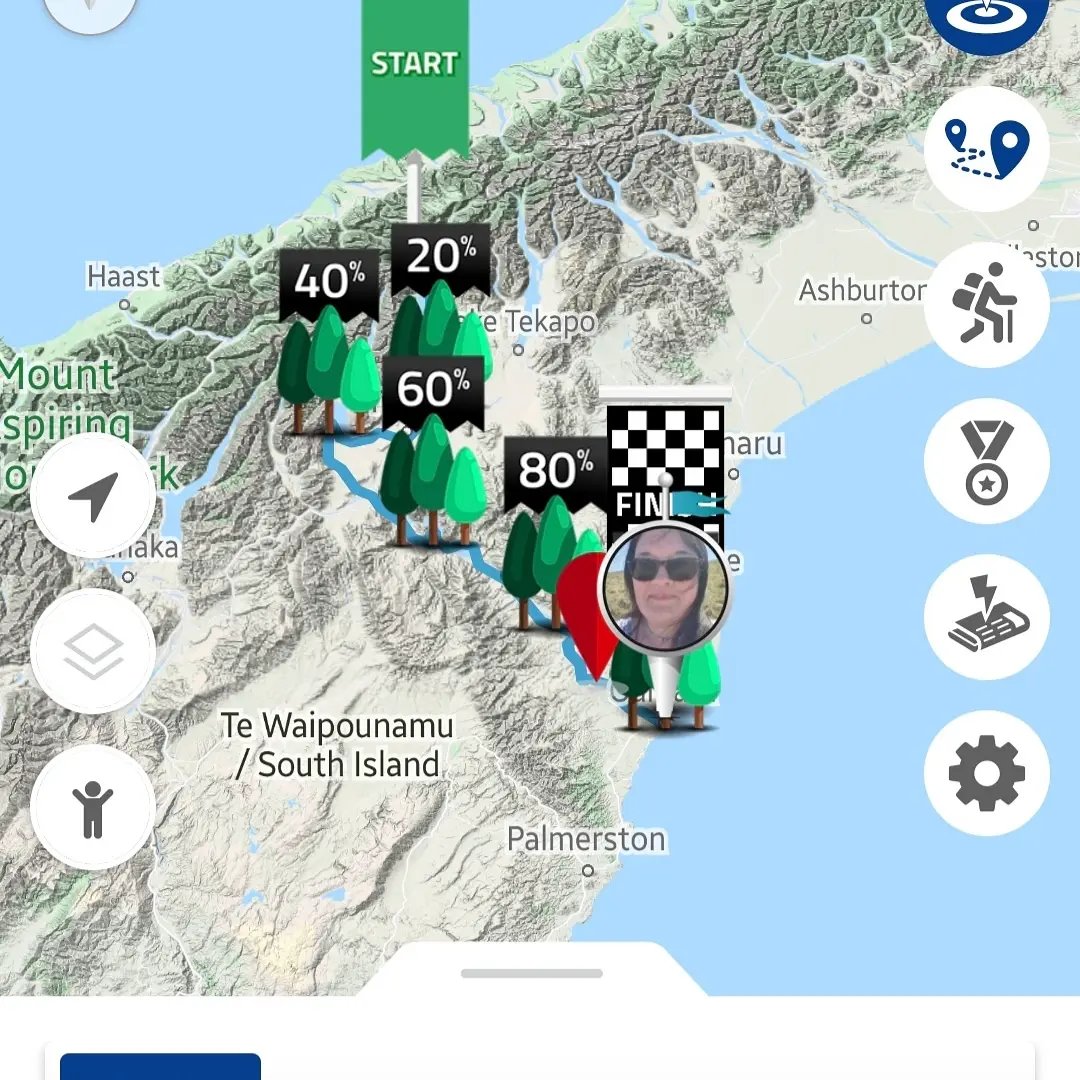Select the 20% milestone marker

tap(440, 256)
